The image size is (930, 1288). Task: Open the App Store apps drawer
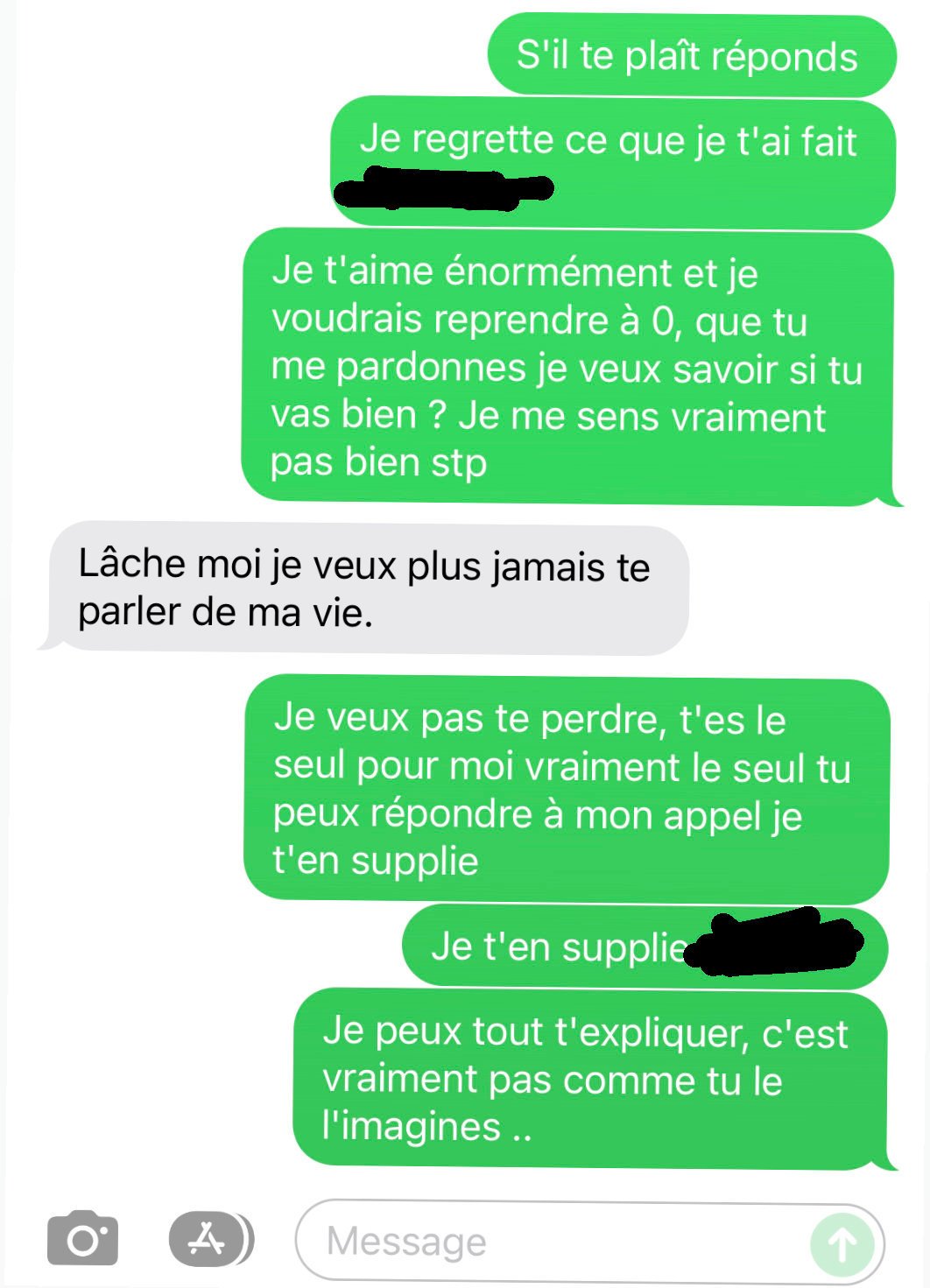click(209, 1238)
